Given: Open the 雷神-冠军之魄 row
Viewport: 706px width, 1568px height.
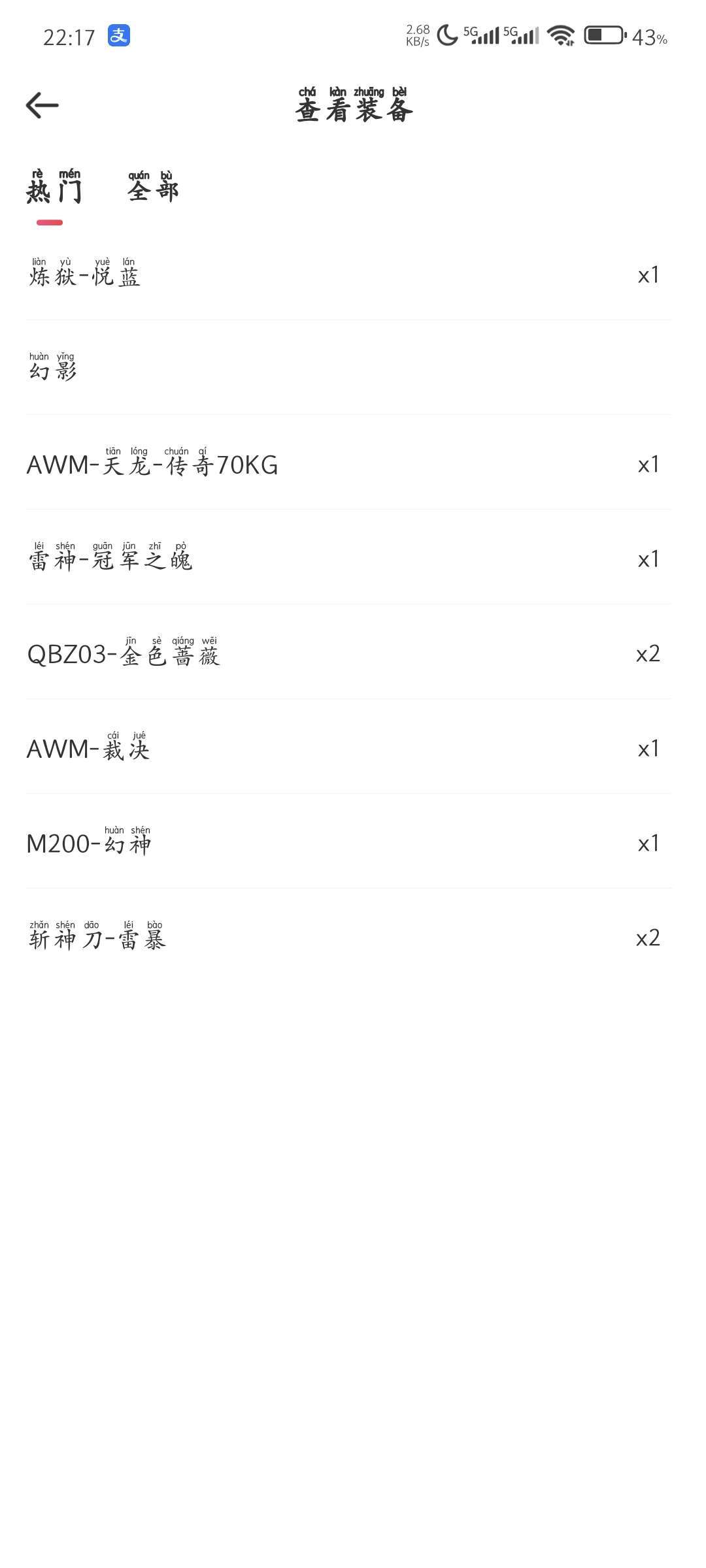Looking at the screenshot, I should (349, 557).
